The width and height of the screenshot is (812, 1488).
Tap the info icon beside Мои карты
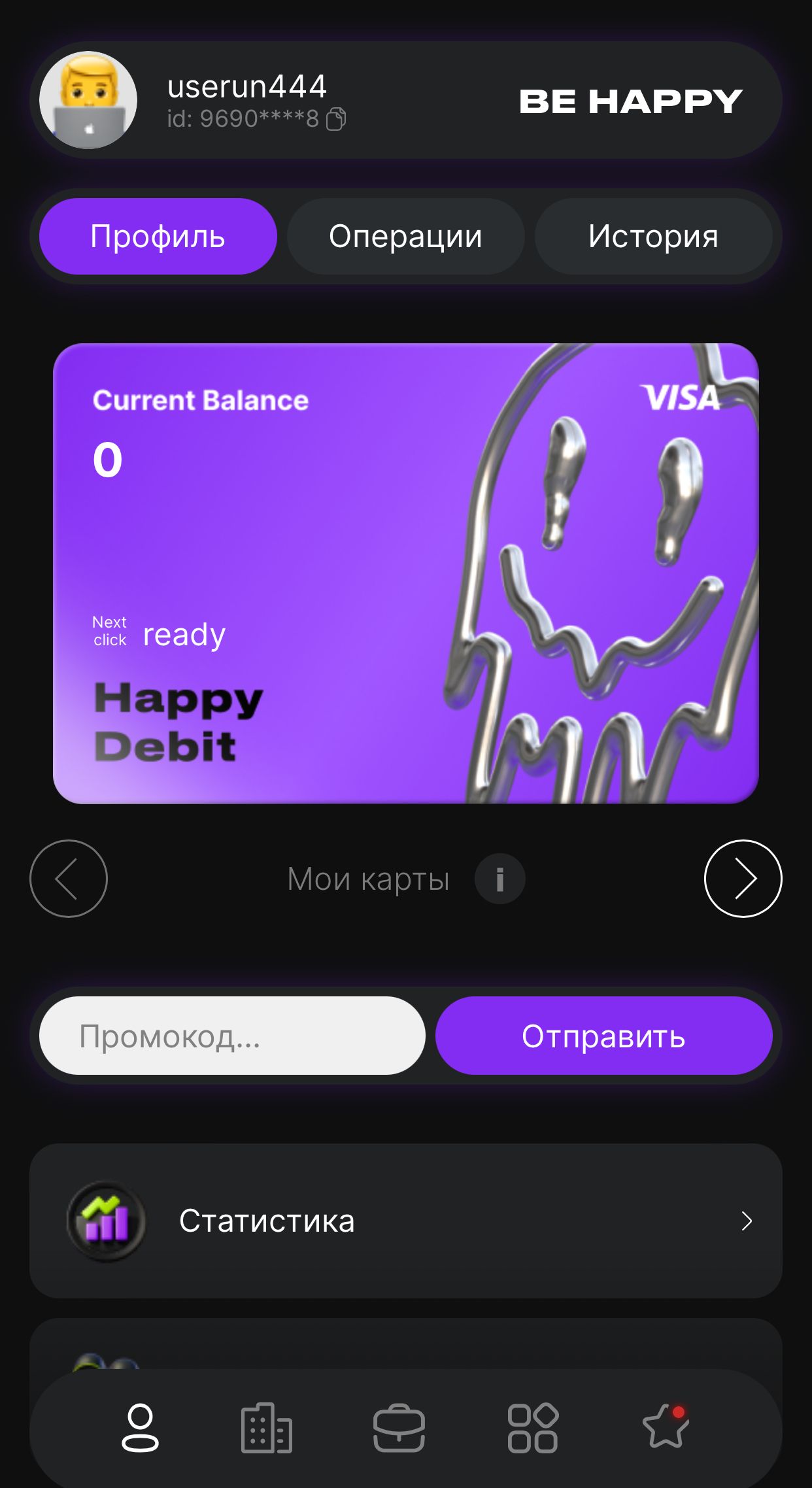(499, 879)
